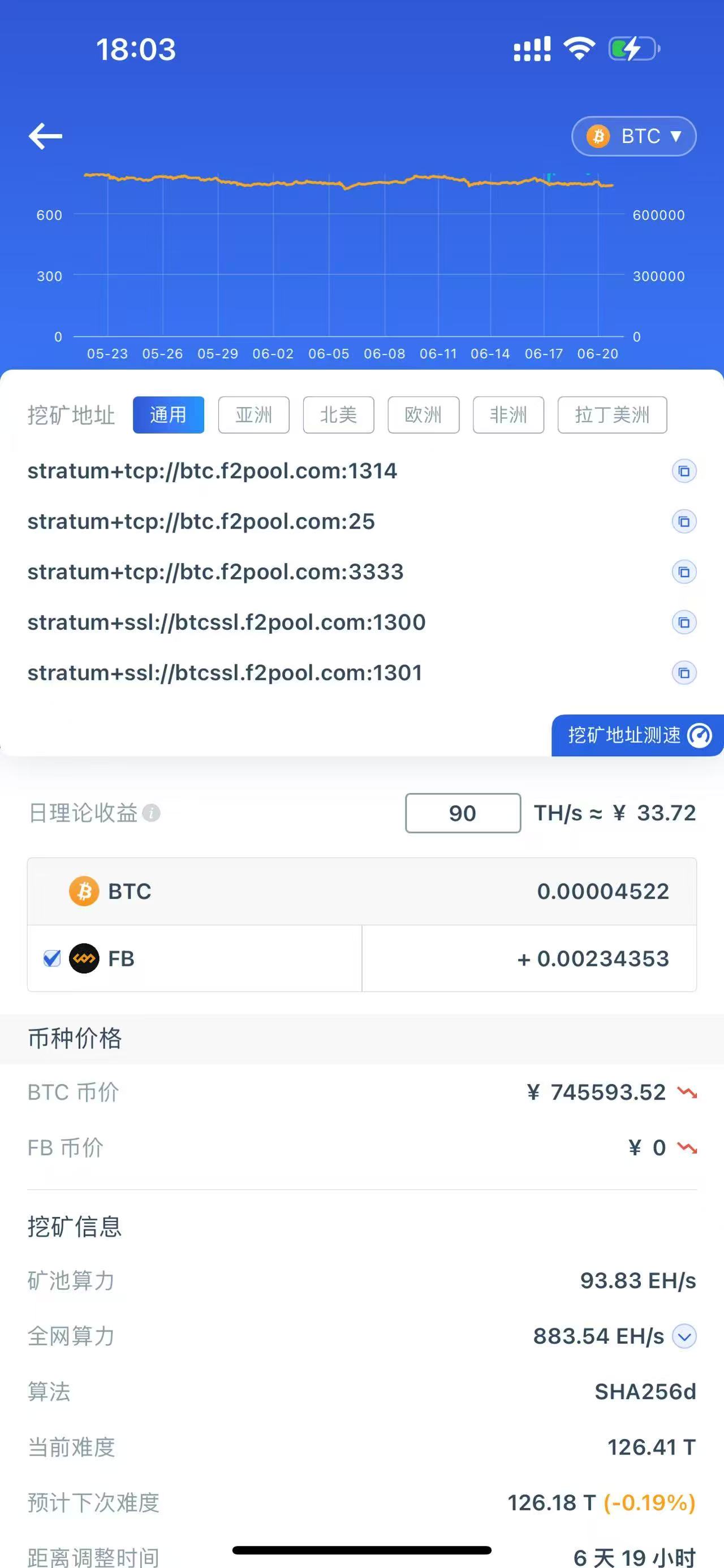This screenshot has width=724, height=1568.
Task: Switch to the 非洲 address tab
Action: coord(508,415)
